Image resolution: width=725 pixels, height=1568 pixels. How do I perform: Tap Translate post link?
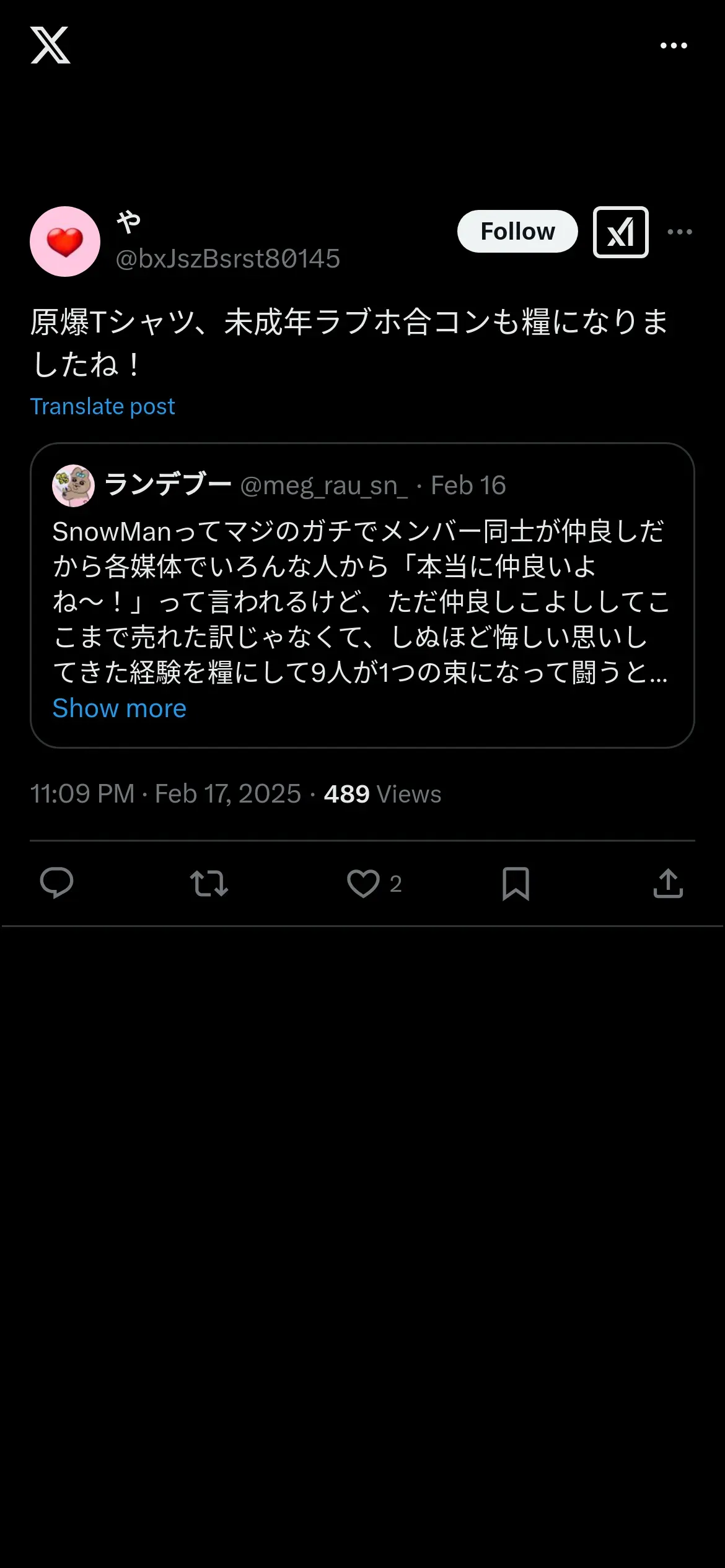[x=102, y=406]
